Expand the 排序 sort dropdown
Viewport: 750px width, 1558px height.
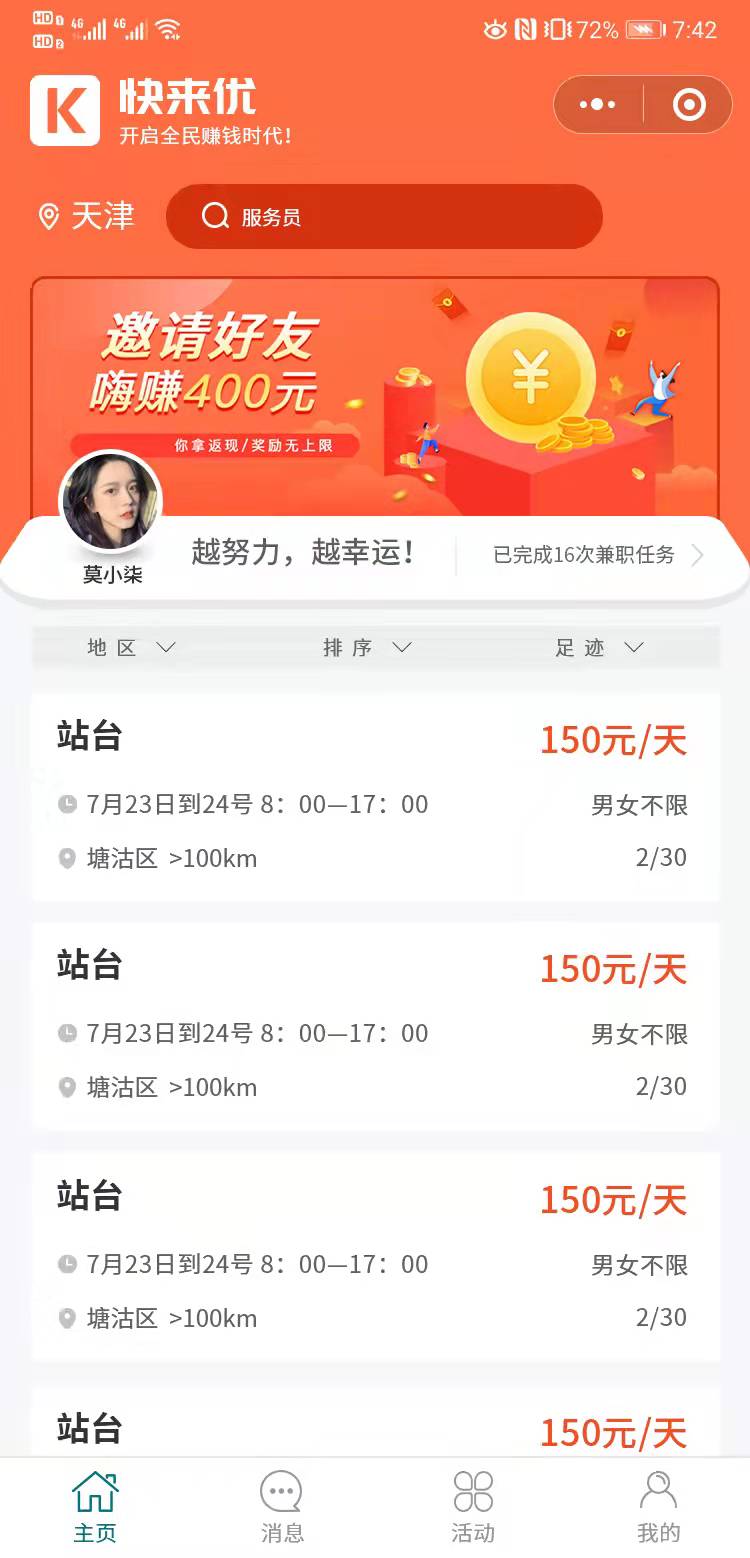coord(367,648)
